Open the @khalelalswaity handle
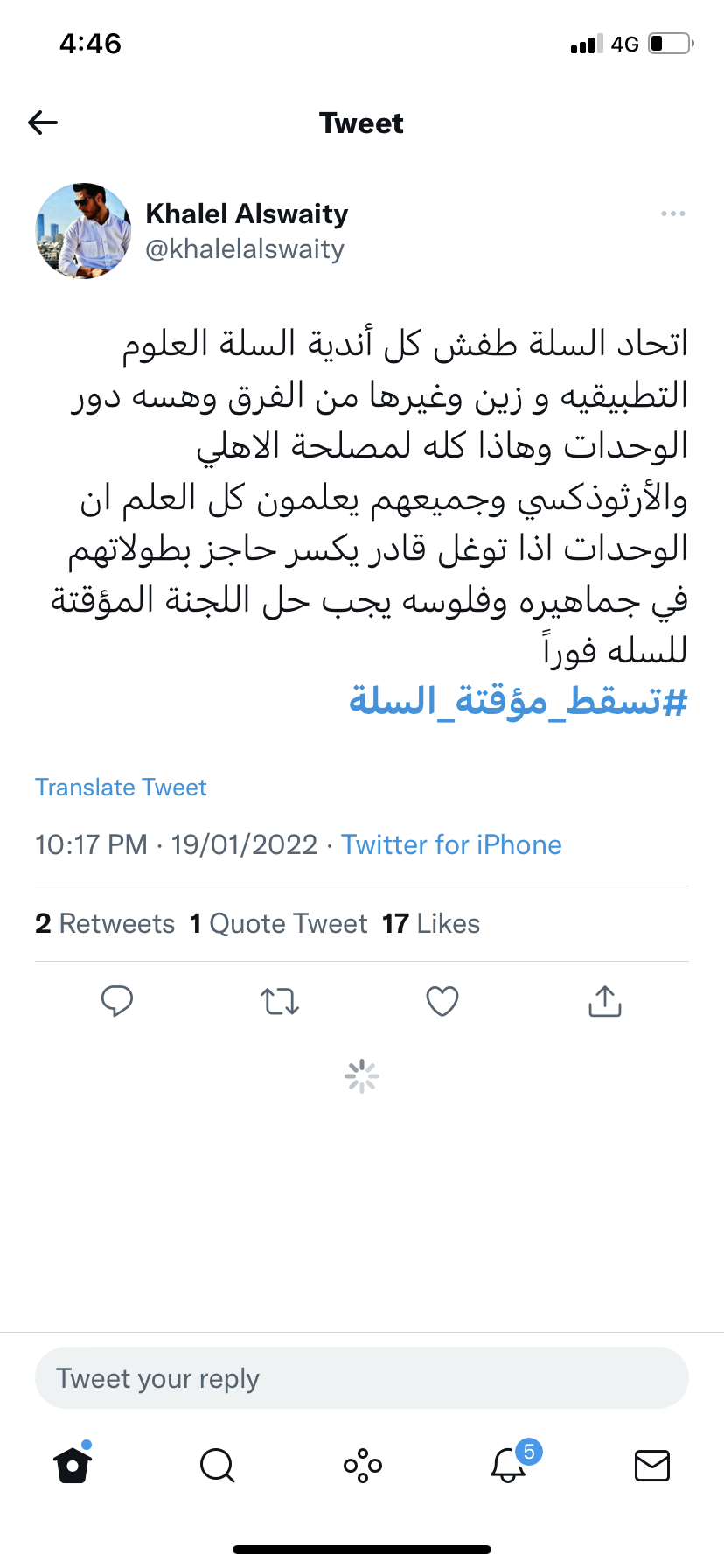Screen dimensions: 724x1568 pyautogui.click(x=245, y=249)
